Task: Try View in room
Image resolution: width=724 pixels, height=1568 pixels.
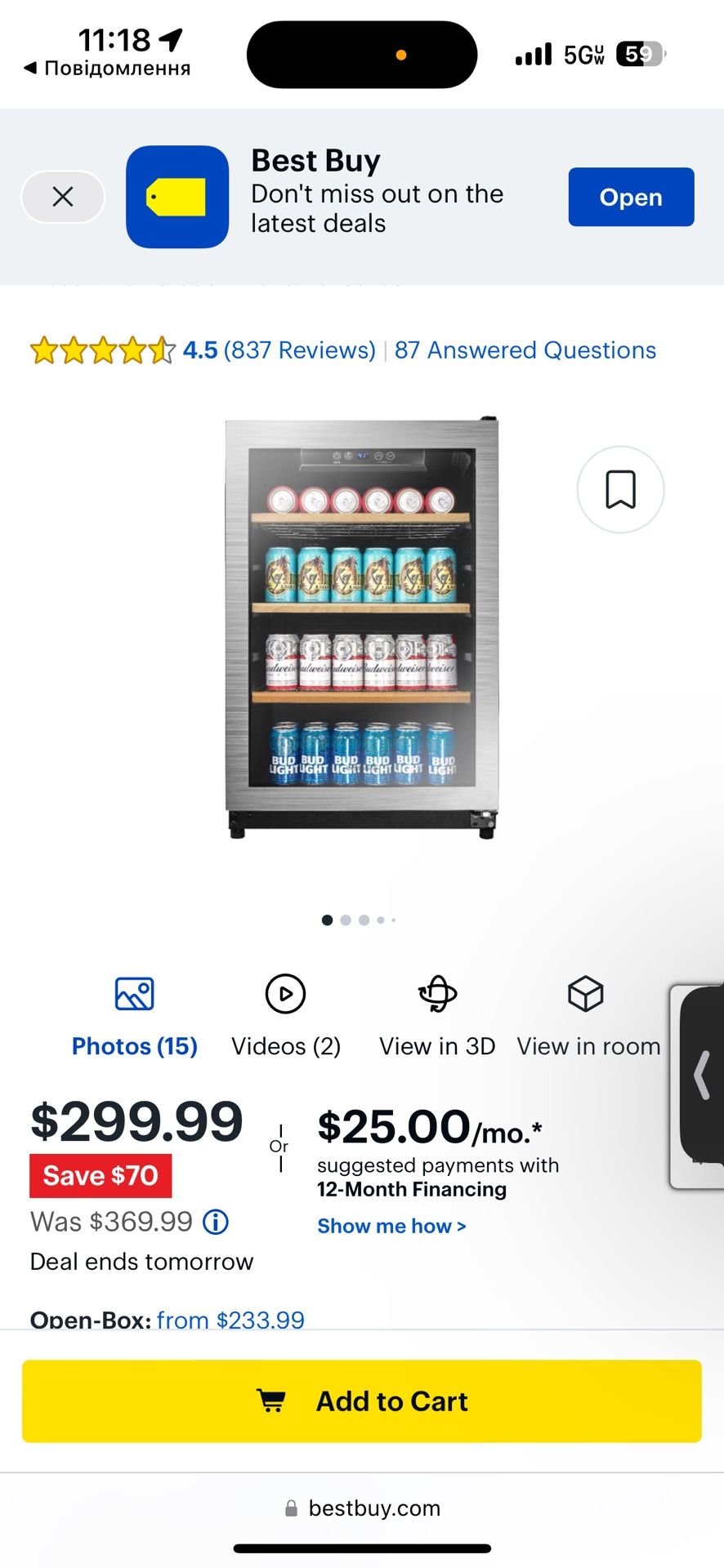Action: pos(588,1017)
